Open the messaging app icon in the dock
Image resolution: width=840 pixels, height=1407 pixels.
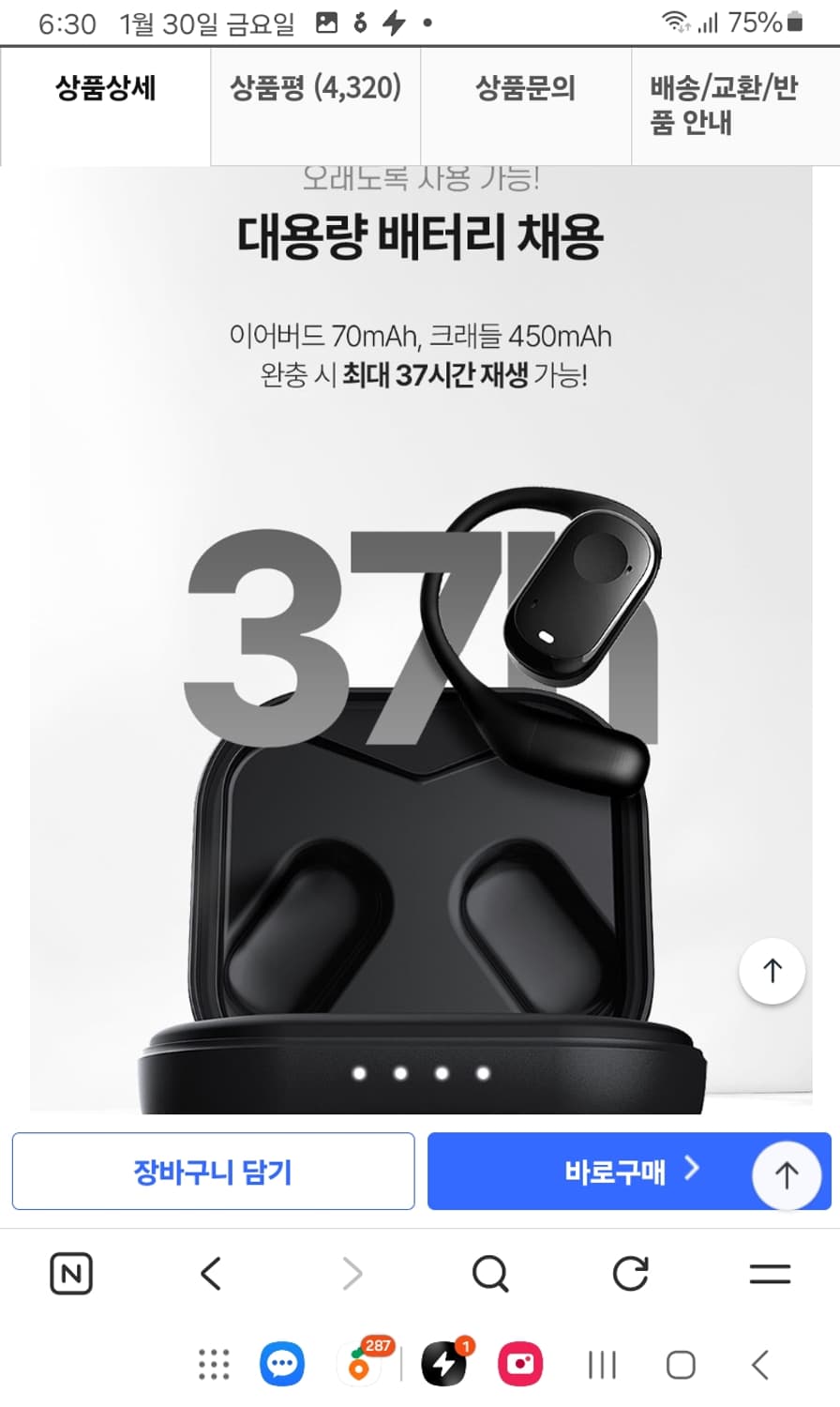coord(281,1365)
